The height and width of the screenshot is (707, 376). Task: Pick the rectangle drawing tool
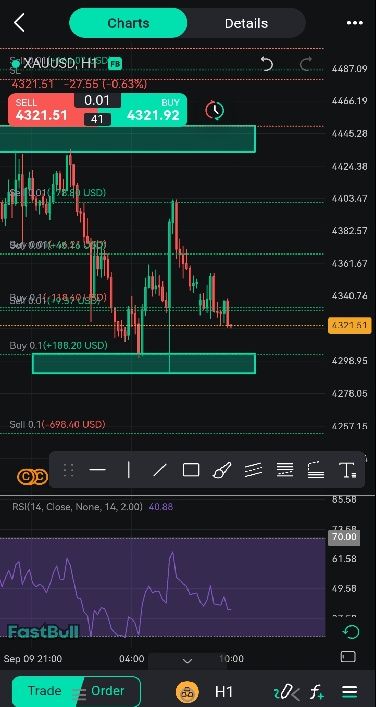click(191, 470)
